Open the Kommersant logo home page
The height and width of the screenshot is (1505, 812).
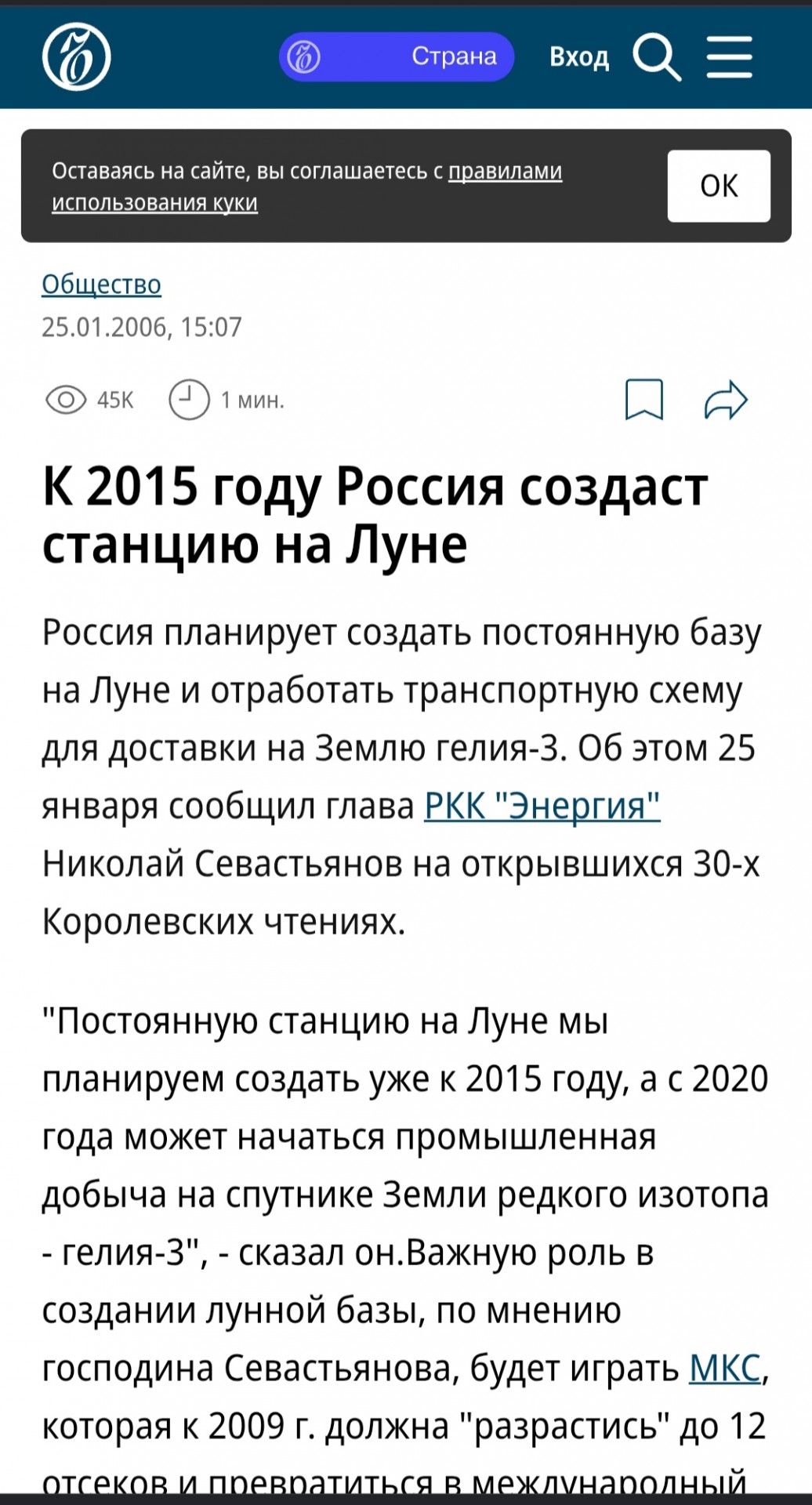[76, 56]
